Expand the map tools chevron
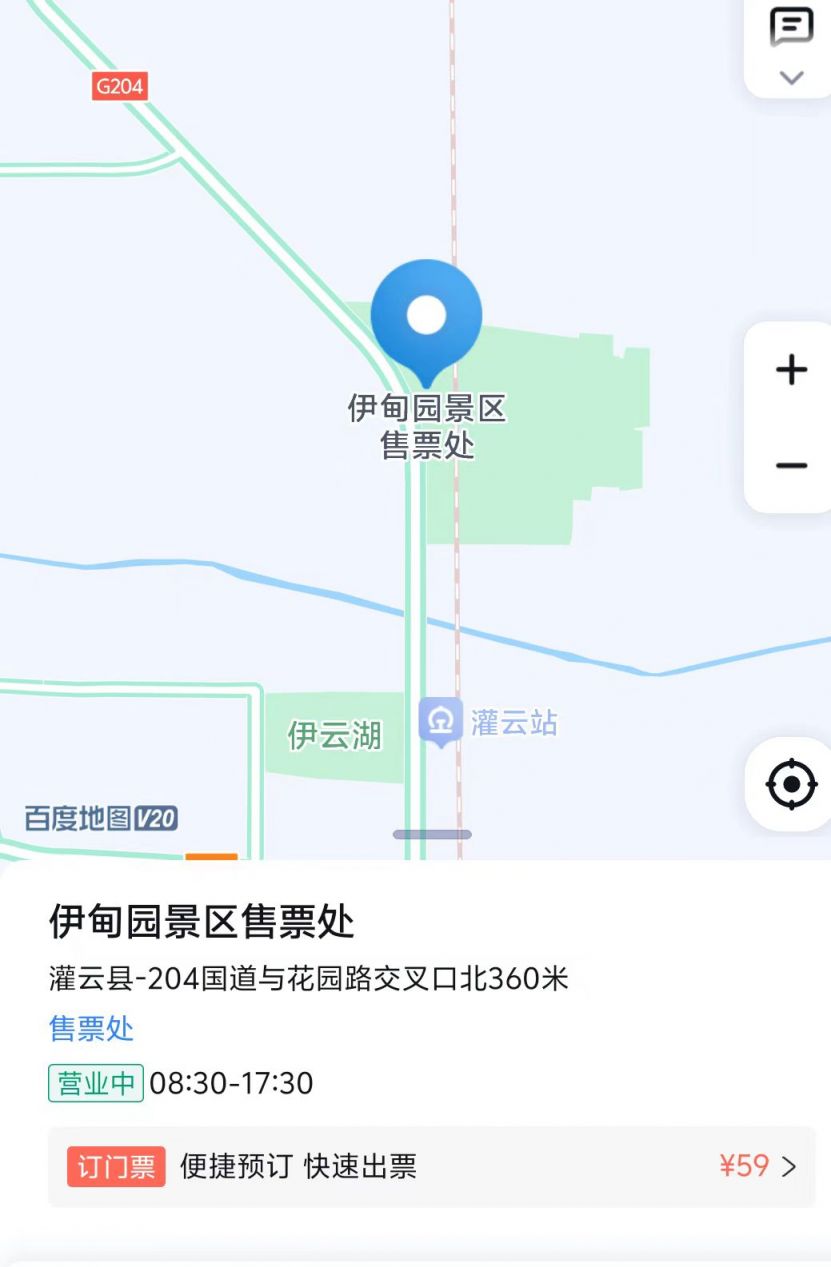 [x=791, y=78]
